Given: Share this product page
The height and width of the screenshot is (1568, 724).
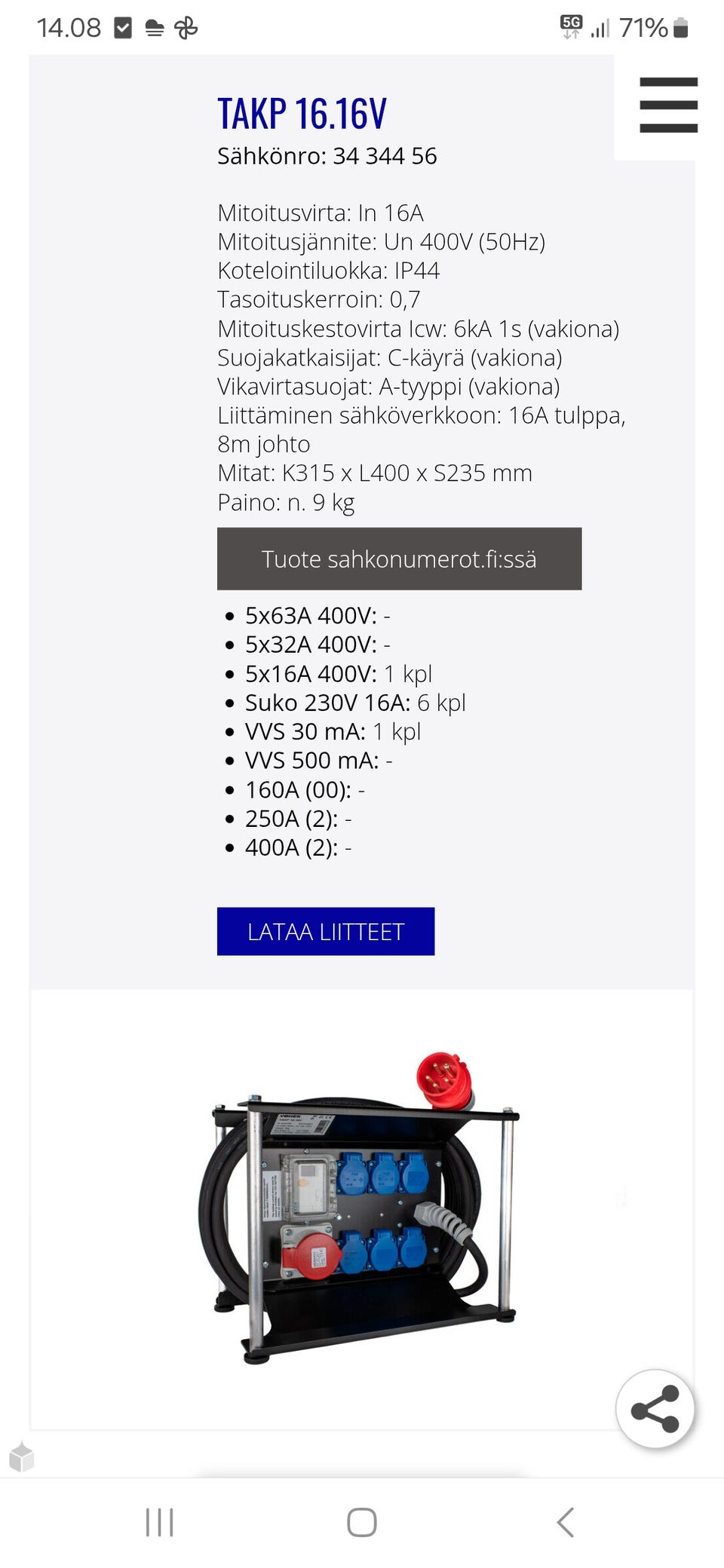Looking at the screenshot, I should pos(655,1409).
